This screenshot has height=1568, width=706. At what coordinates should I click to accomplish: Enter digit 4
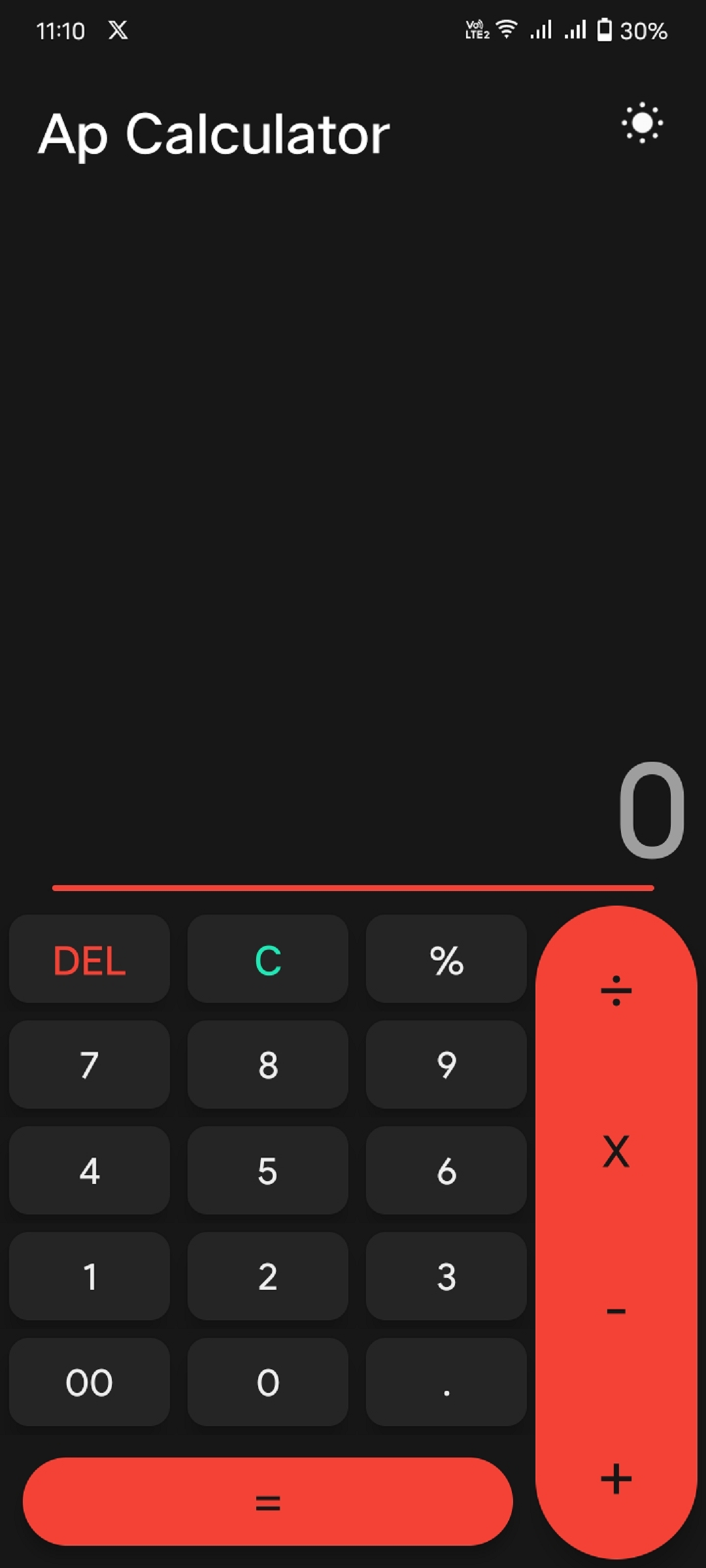coord(90,1171)
